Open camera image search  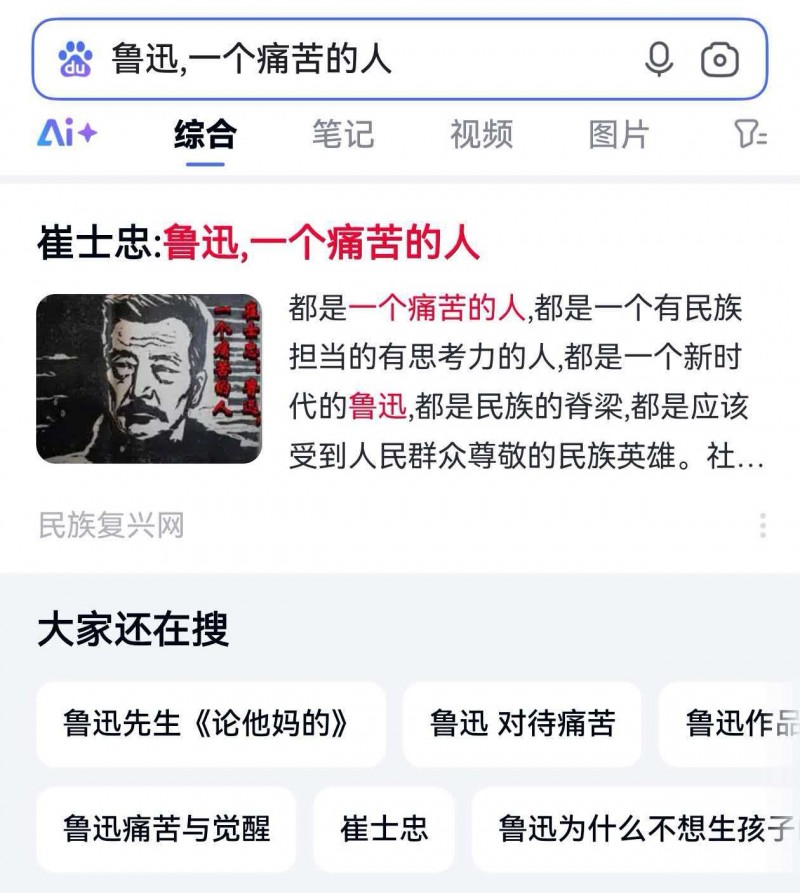pyautogui.click(x=720, y=60)
